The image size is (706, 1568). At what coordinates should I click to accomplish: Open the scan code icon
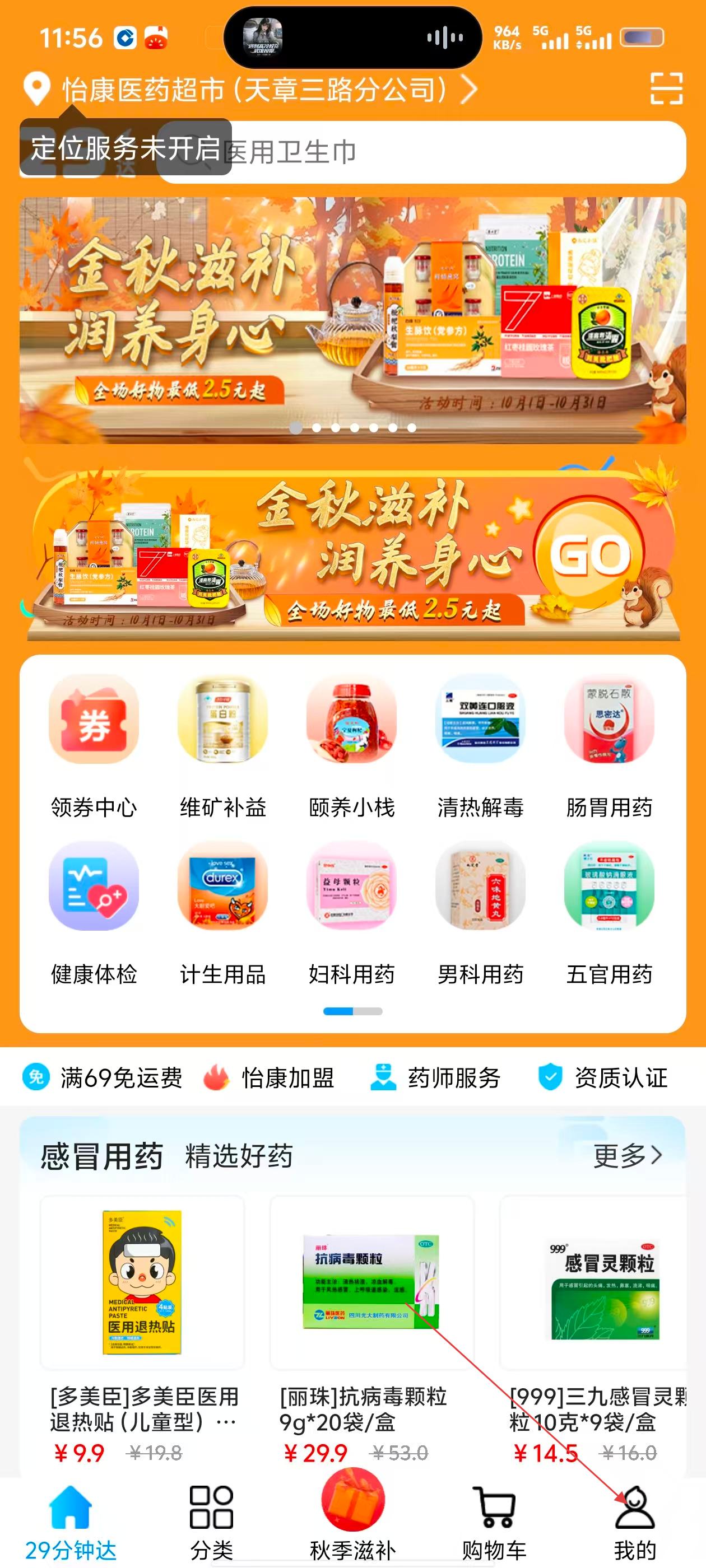[666, 89]
